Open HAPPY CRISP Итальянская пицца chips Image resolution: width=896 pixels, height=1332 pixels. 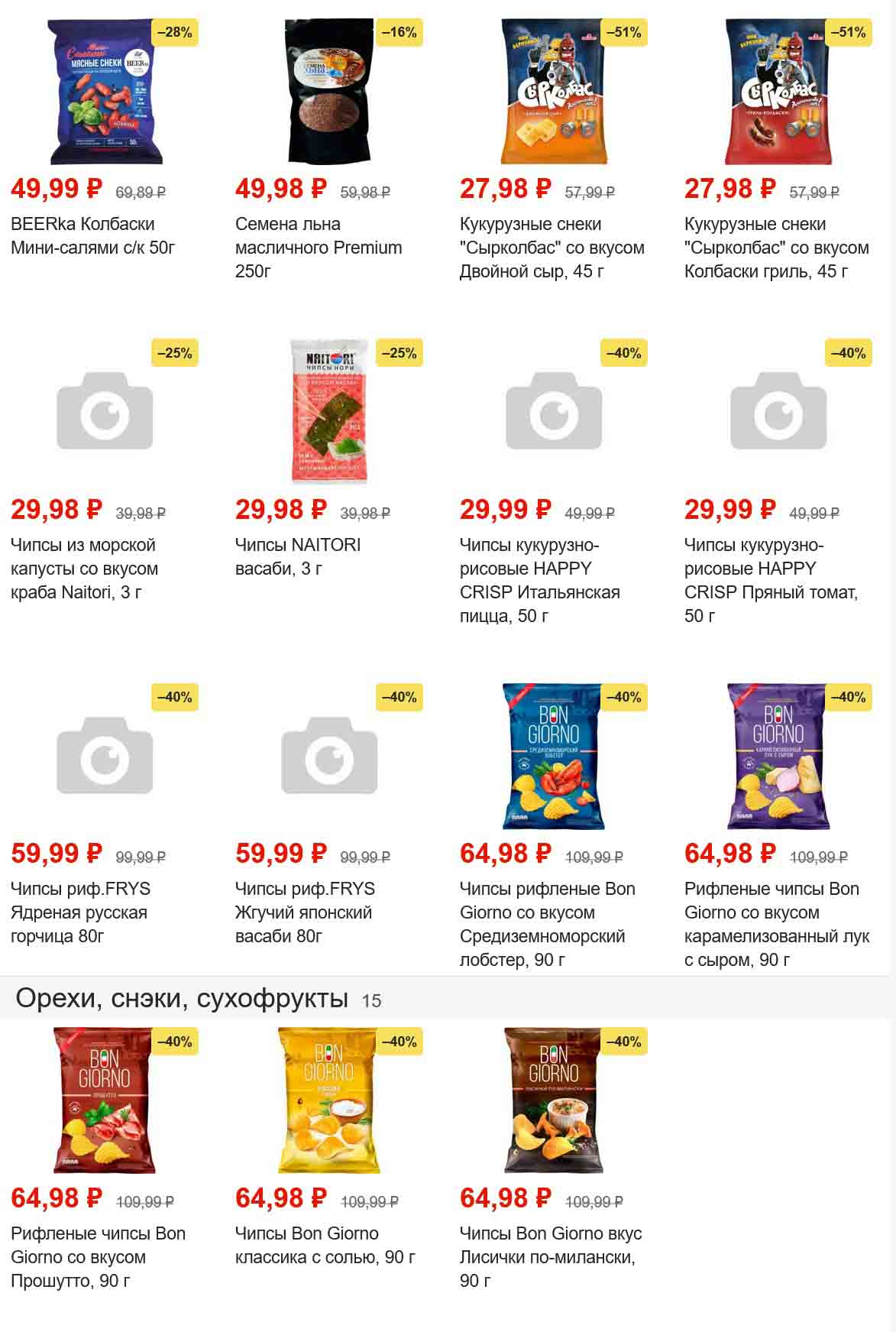point(554,413)
